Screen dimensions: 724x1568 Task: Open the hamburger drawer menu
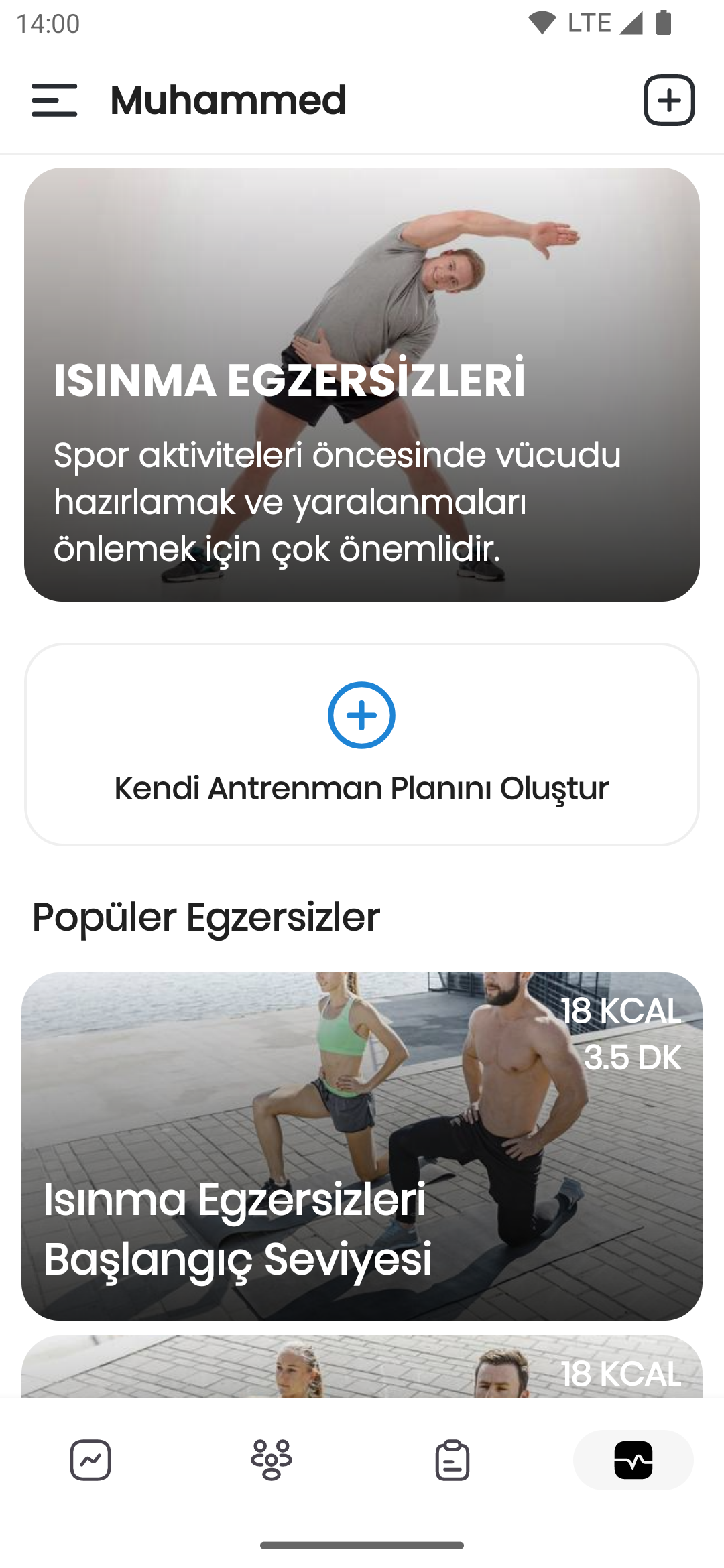[54, 101]
